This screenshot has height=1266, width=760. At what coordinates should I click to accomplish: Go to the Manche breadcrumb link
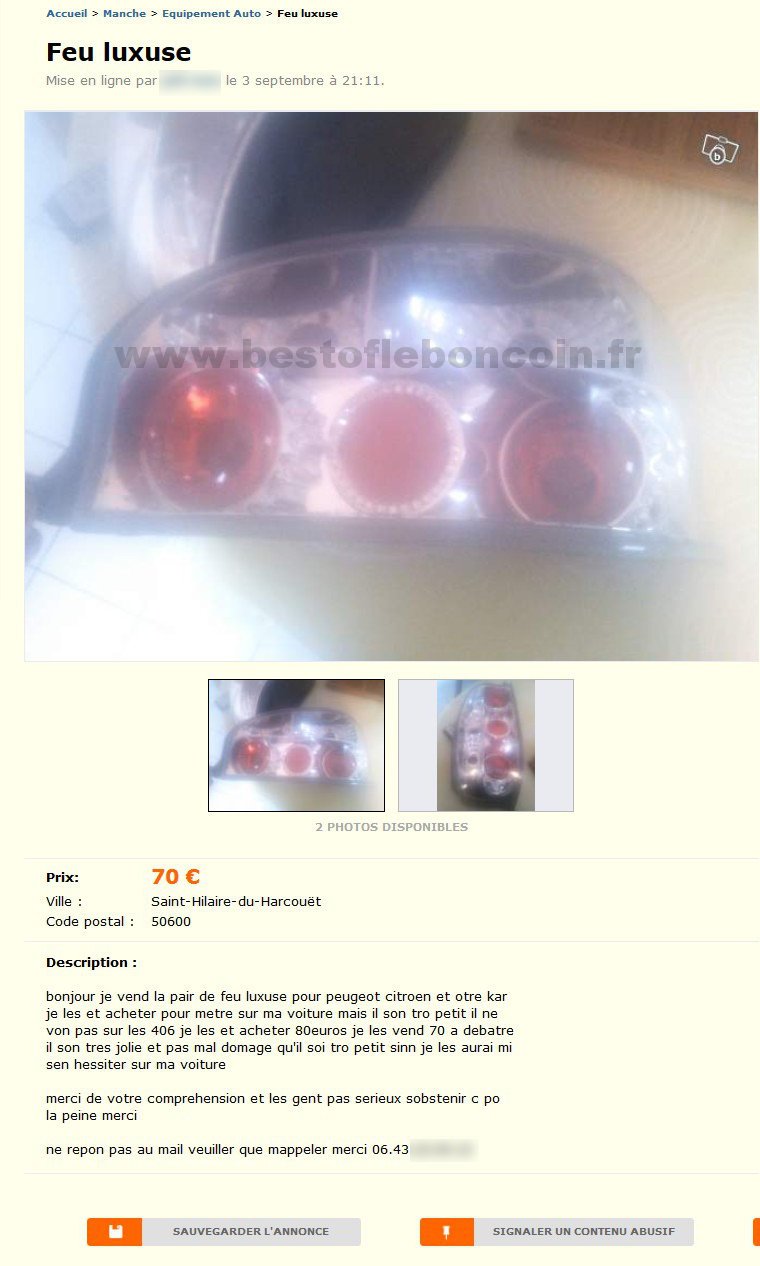tap(124, 14)
